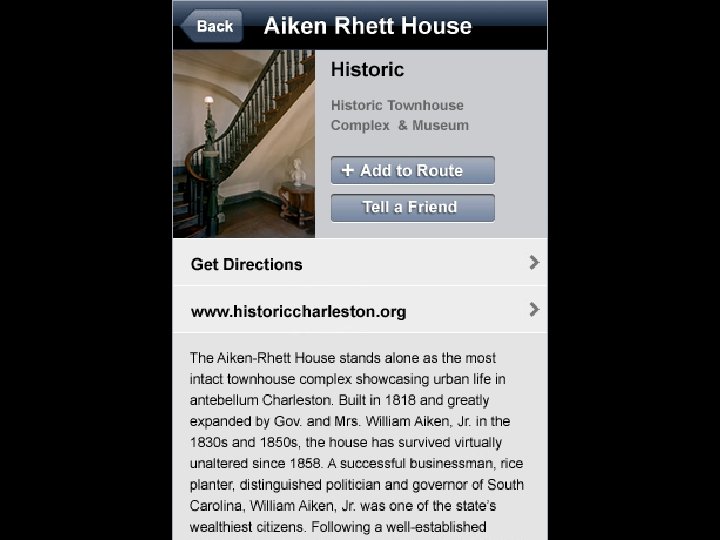
Task: Tap Tell a Friend button
Action: (x=412, y=207)
